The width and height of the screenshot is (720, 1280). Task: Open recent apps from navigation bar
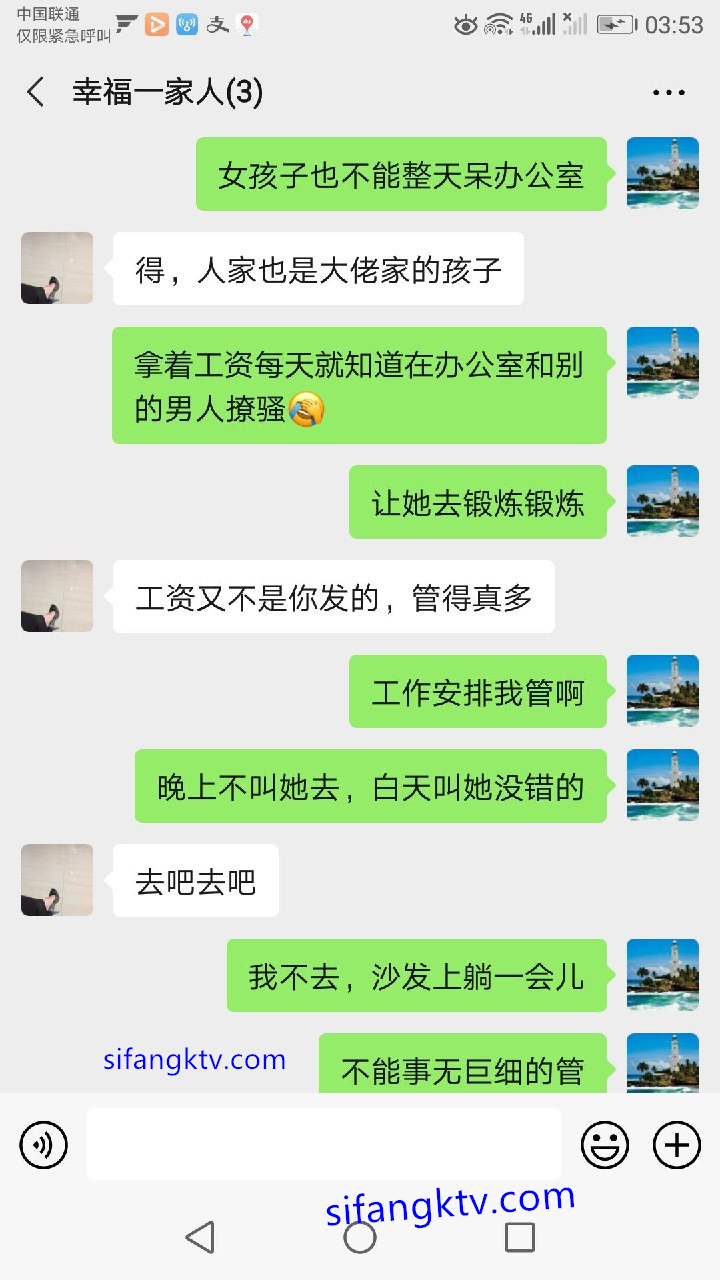tap(519, 1237)
